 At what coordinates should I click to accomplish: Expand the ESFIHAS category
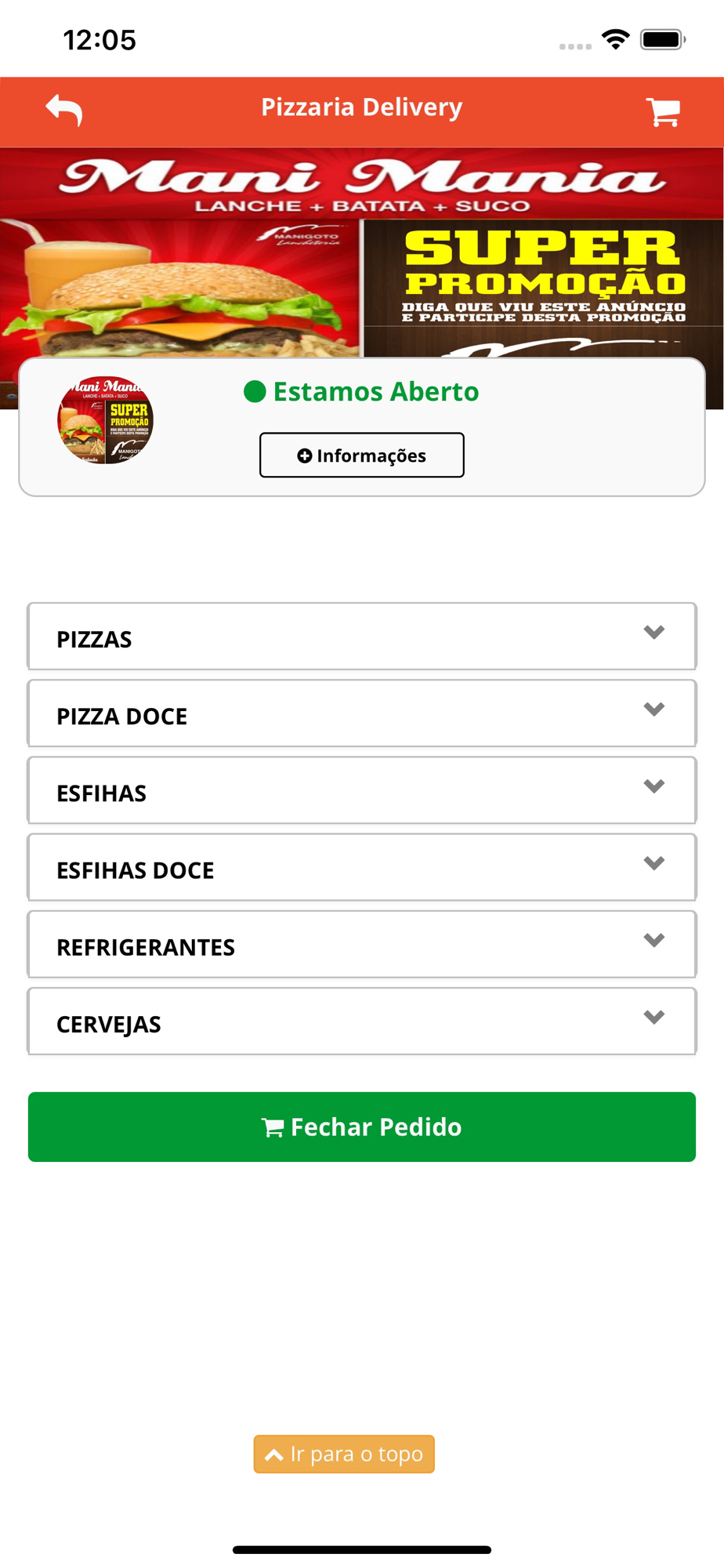click(x=362, y=790)
